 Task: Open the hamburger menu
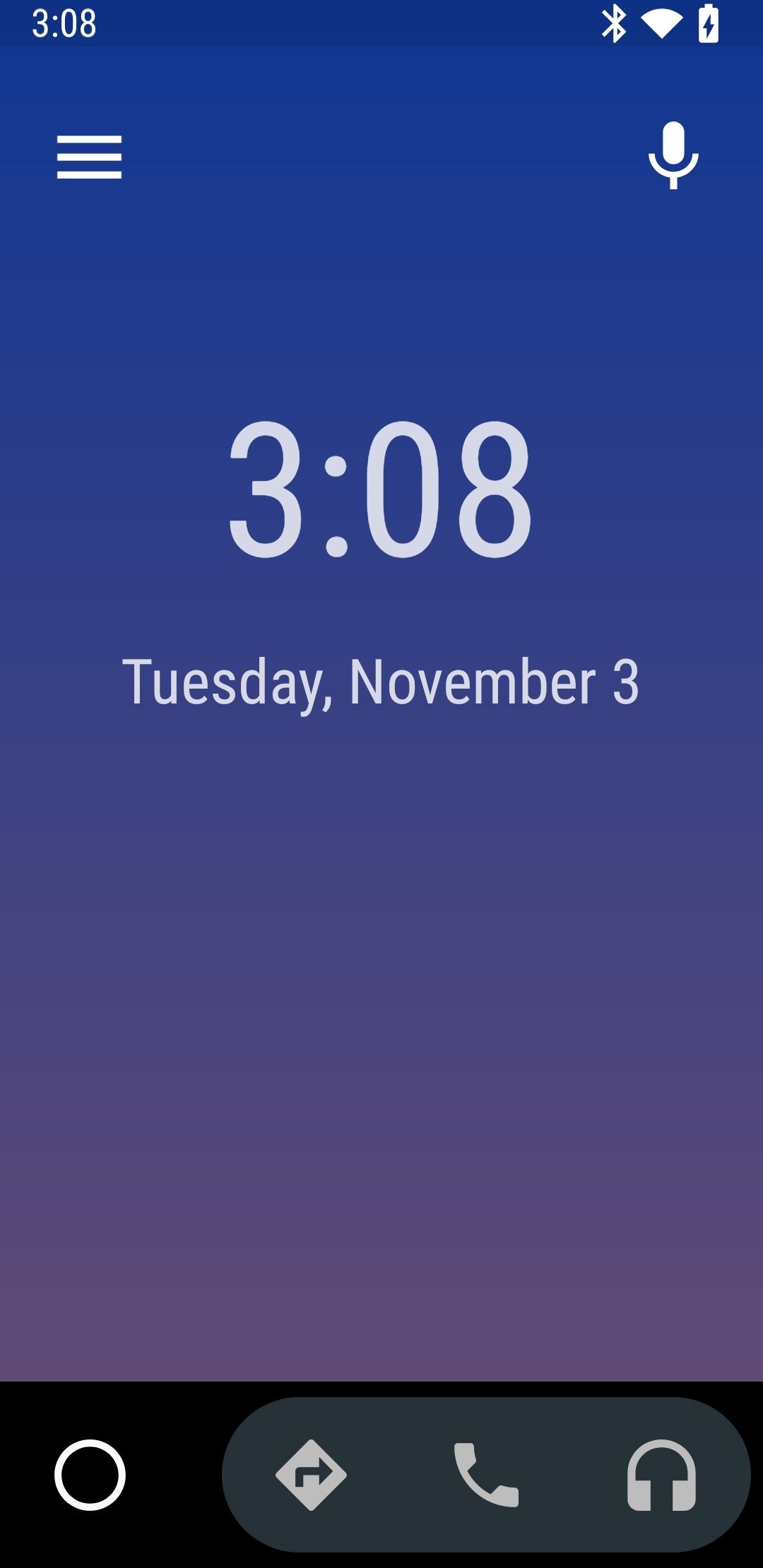pos(89,157)
